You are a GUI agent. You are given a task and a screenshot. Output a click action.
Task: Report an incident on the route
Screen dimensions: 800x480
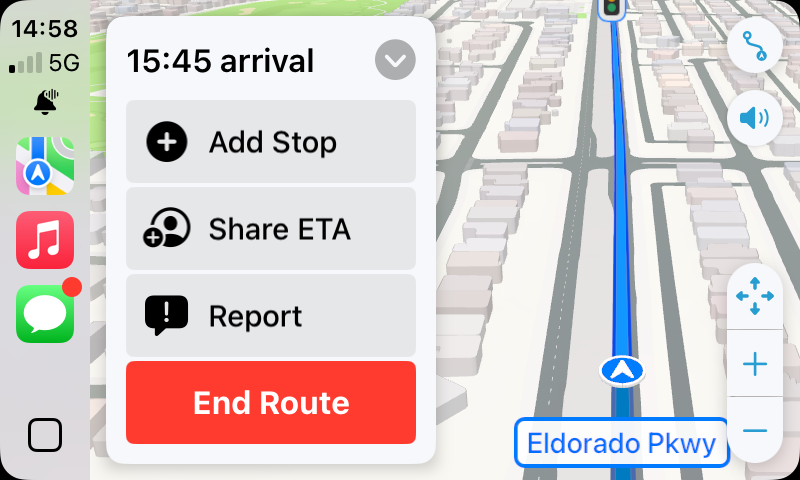(x=271, y=316)
